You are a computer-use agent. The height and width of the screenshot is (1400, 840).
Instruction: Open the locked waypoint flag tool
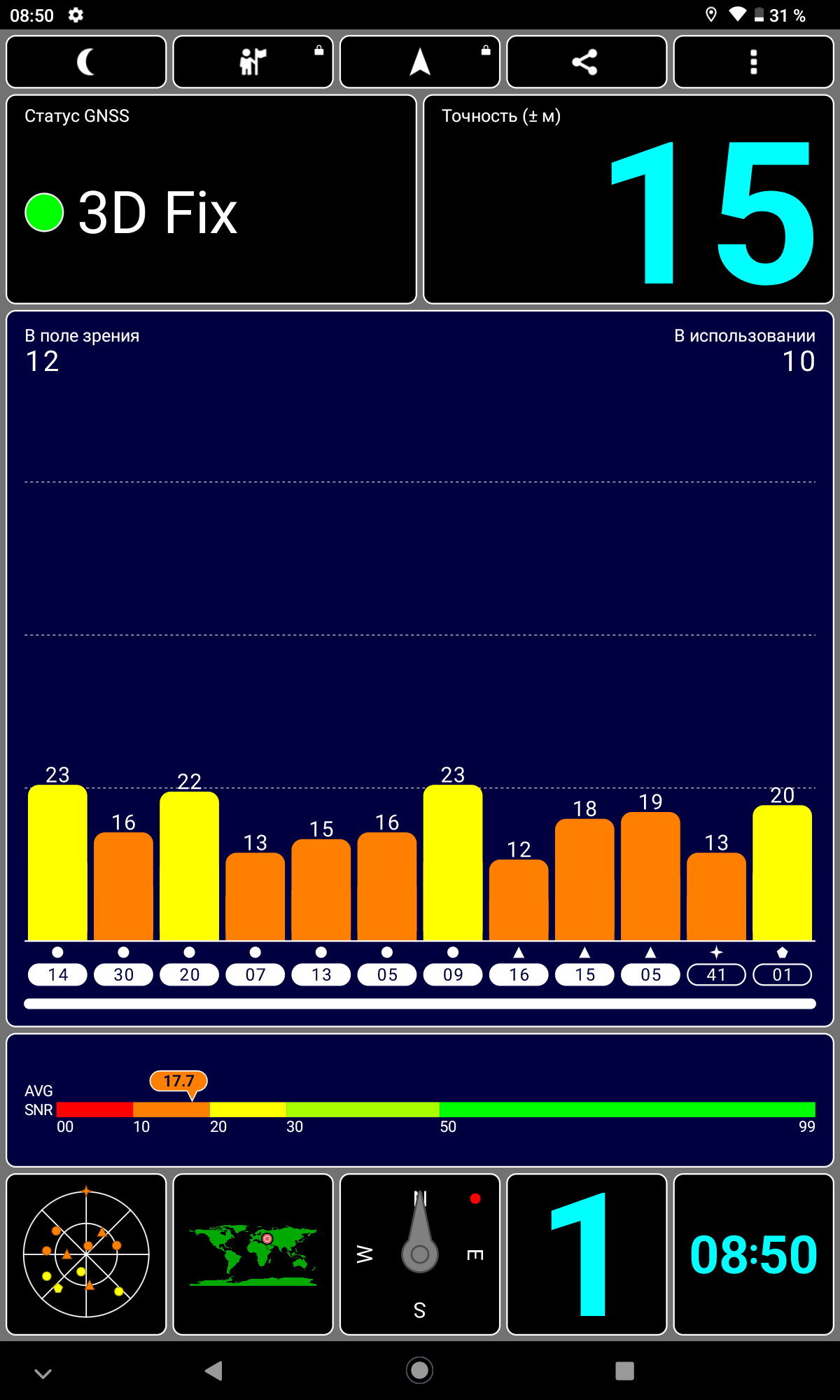(x=253, y=62)
